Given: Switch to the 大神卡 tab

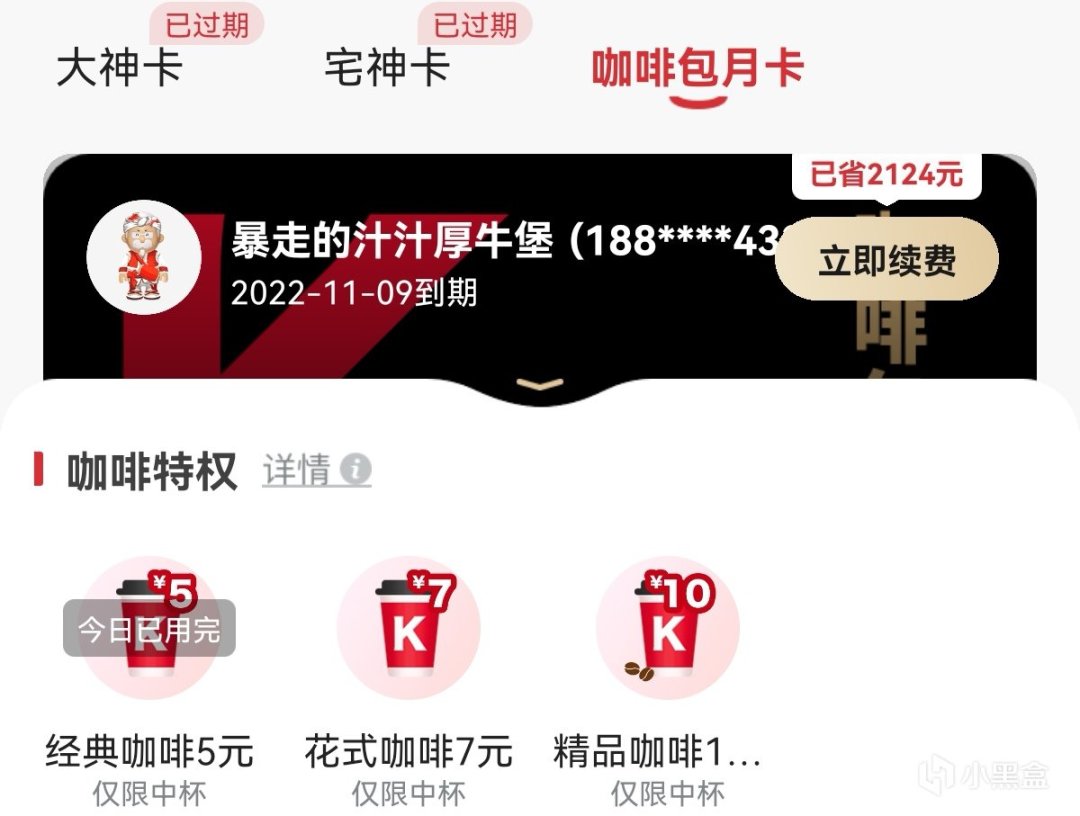Looking at the screenshot, I should tap(119, 68).
